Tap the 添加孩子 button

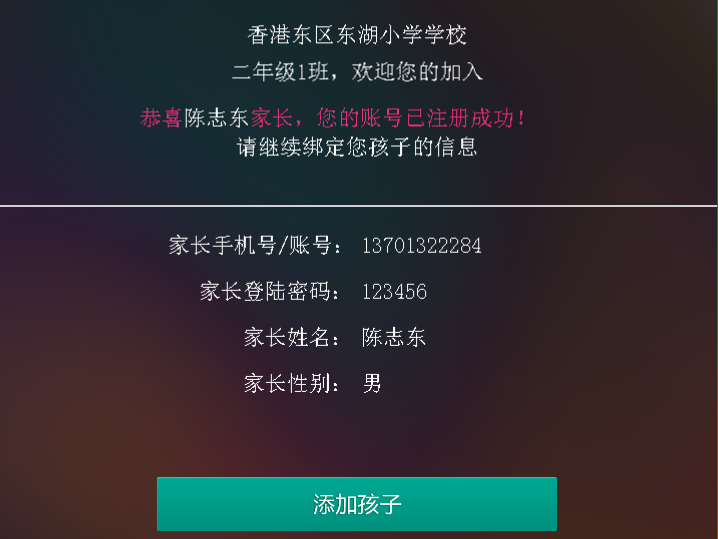(x=357, y=503)
